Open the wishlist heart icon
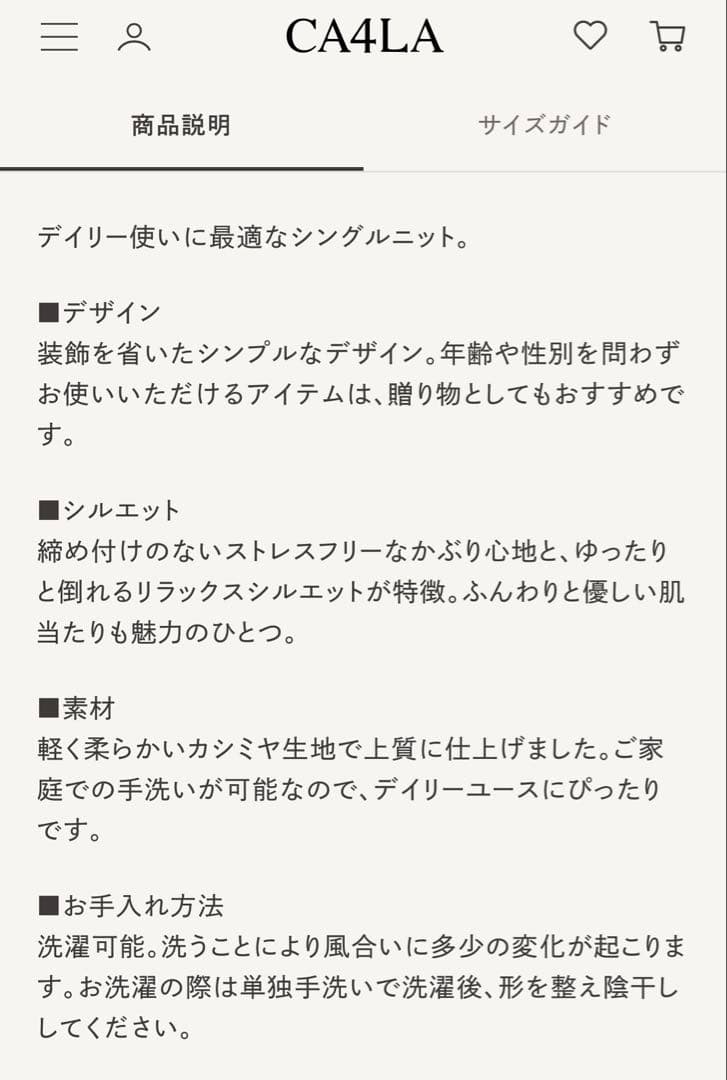The width and height of the screenshot is (727, 1080). click(590, 35)
